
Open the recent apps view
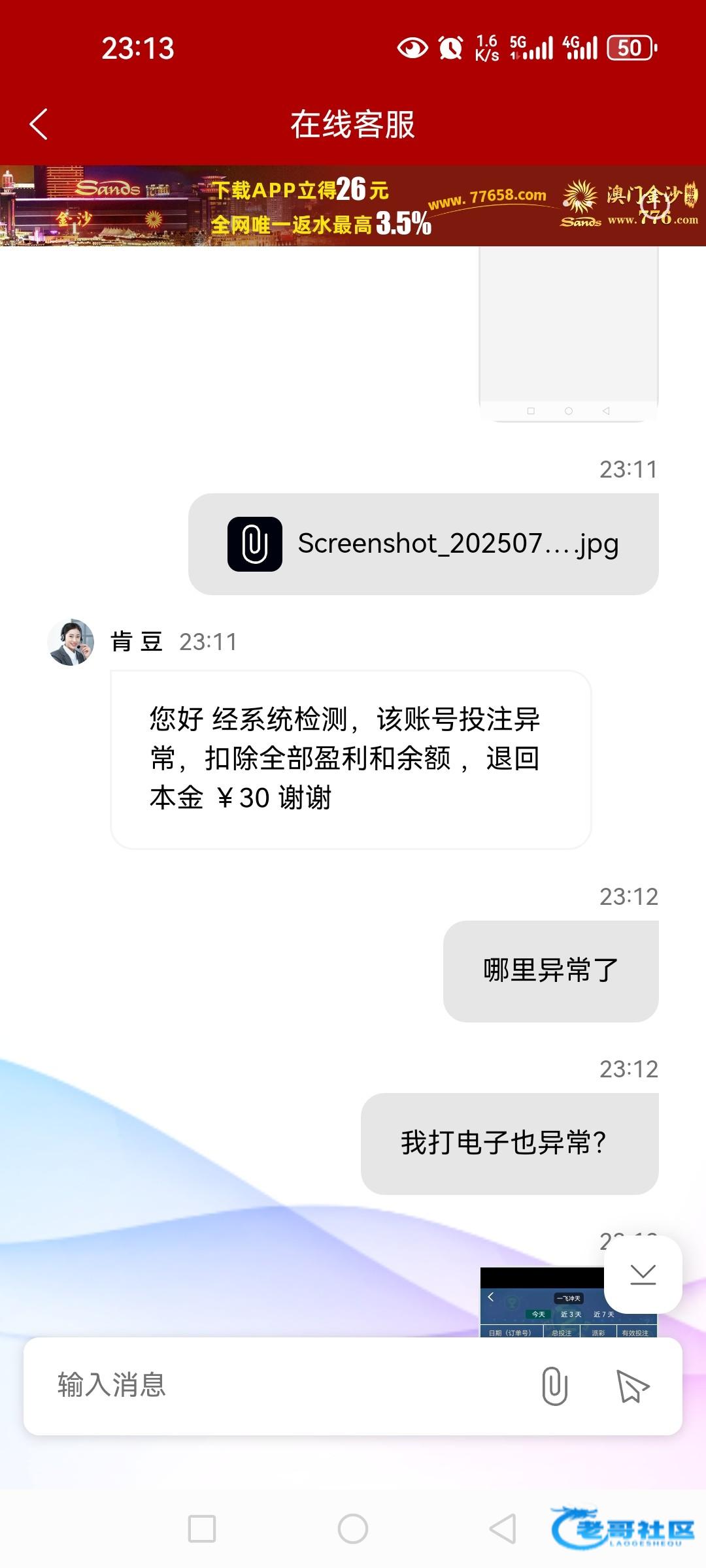[202, 1529]
